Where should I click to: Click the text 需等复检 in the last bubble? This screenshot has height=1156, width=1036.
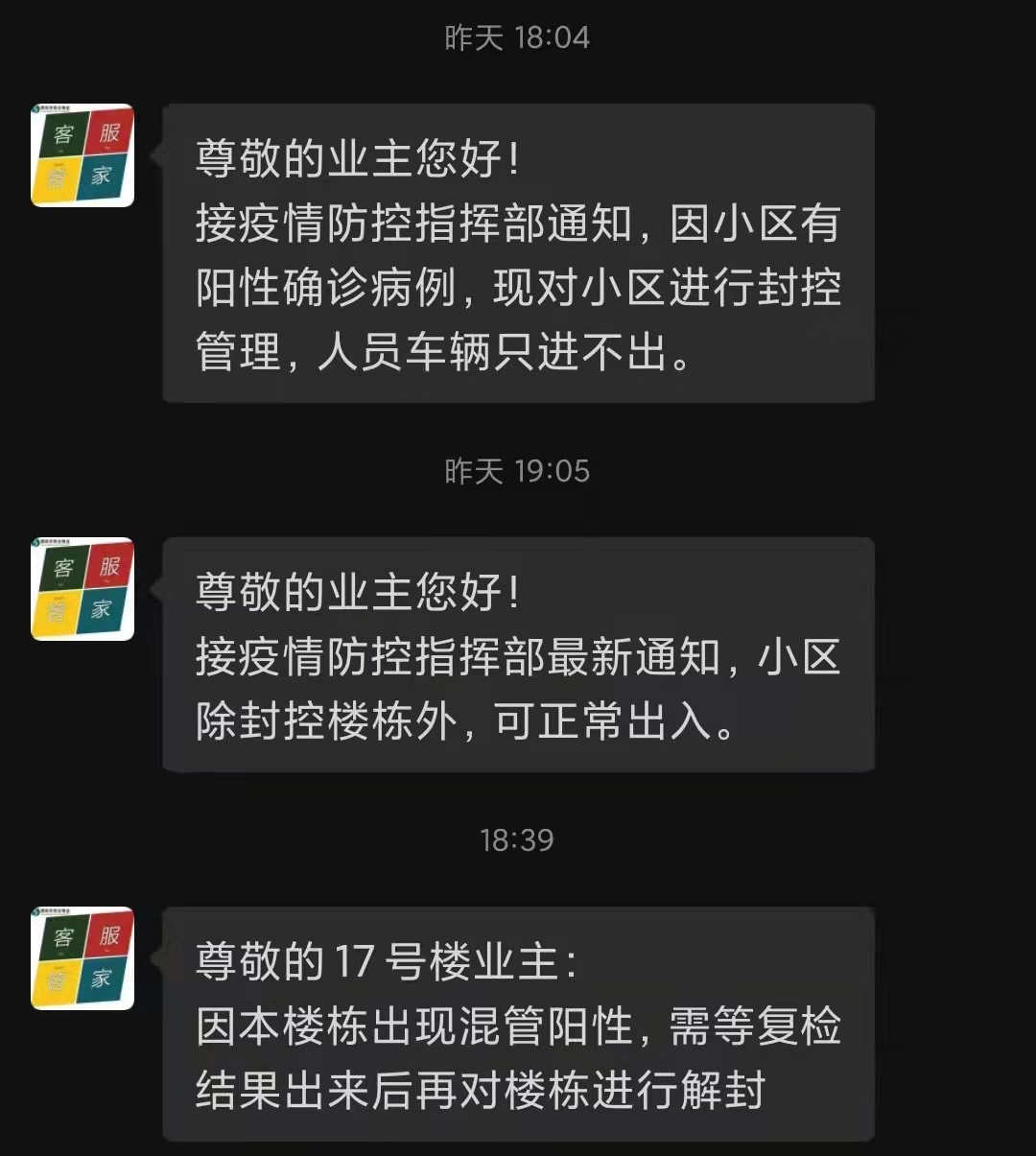[758, 1026]
